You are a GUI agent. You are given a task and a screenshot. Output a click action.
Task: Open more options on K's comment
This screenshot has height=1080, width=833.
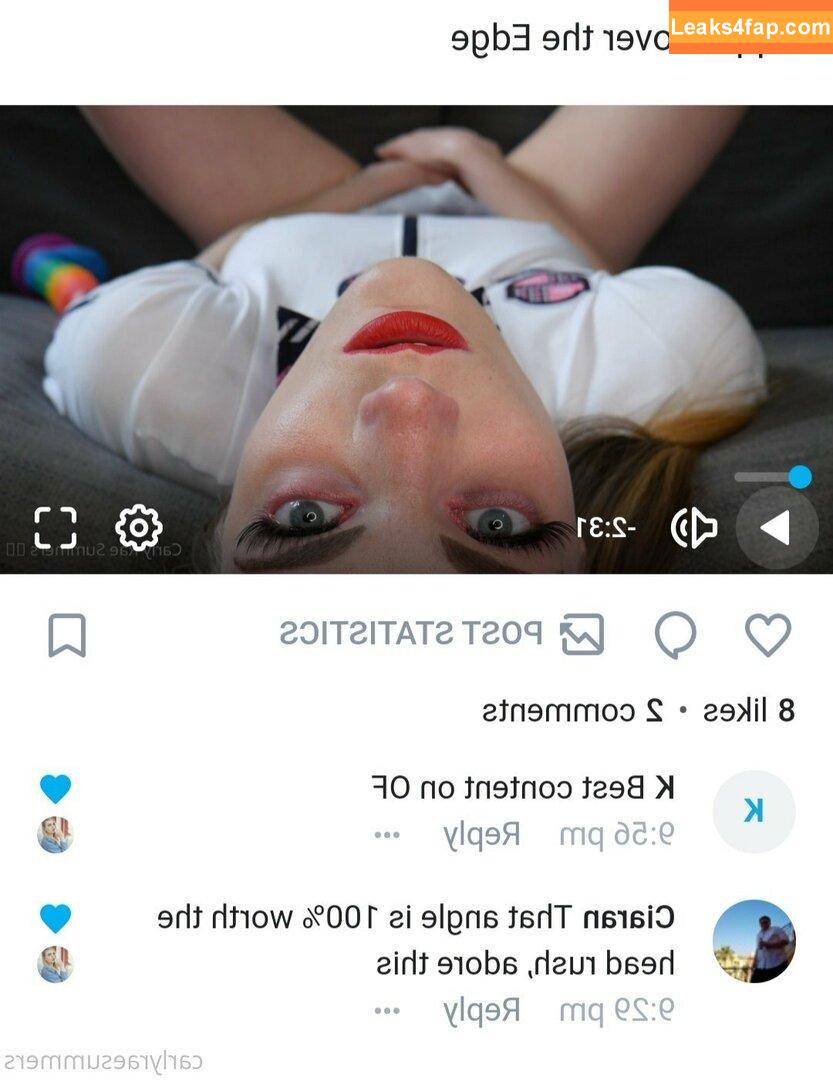click(387, 835)
